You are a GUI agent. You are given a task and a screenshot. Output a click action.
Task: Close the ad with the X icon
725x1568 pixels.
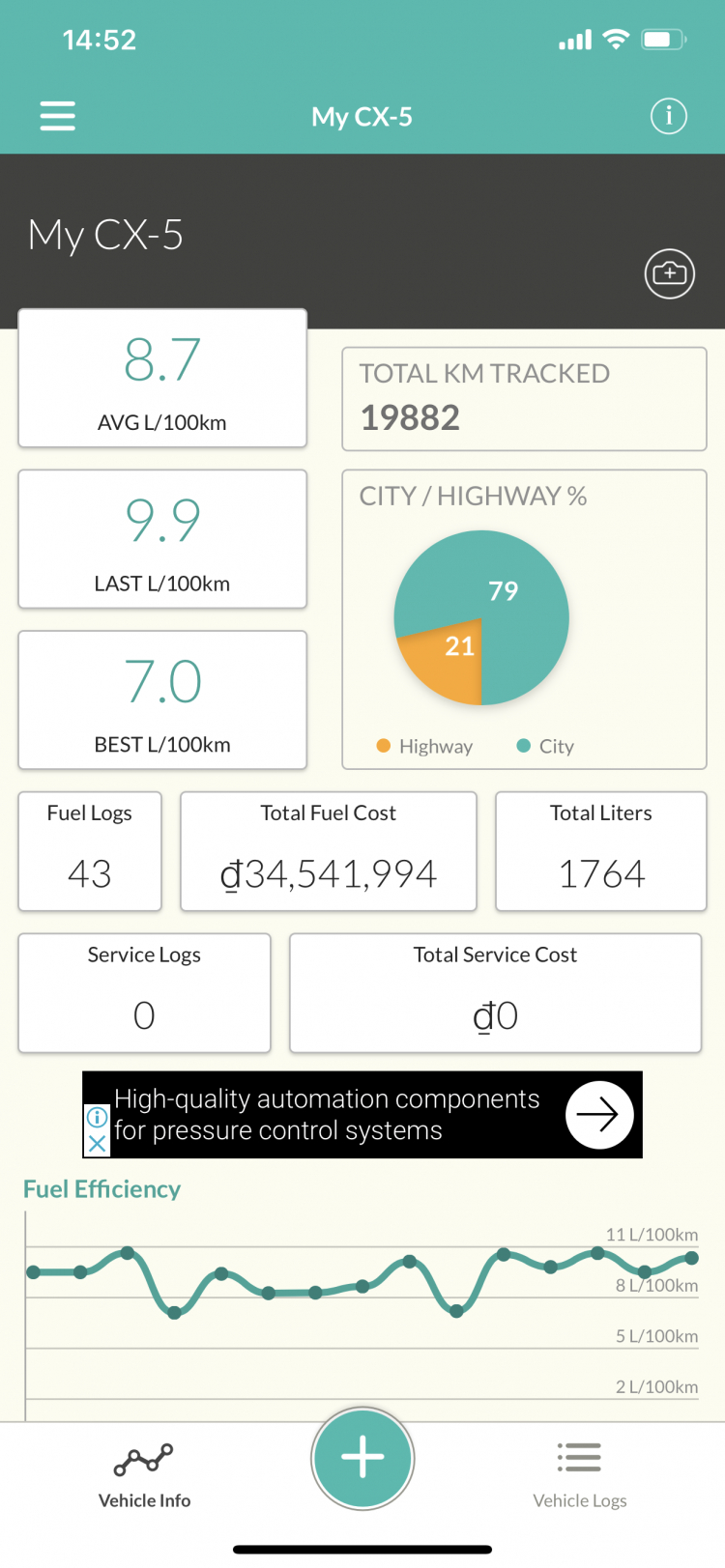point(97,1144)
